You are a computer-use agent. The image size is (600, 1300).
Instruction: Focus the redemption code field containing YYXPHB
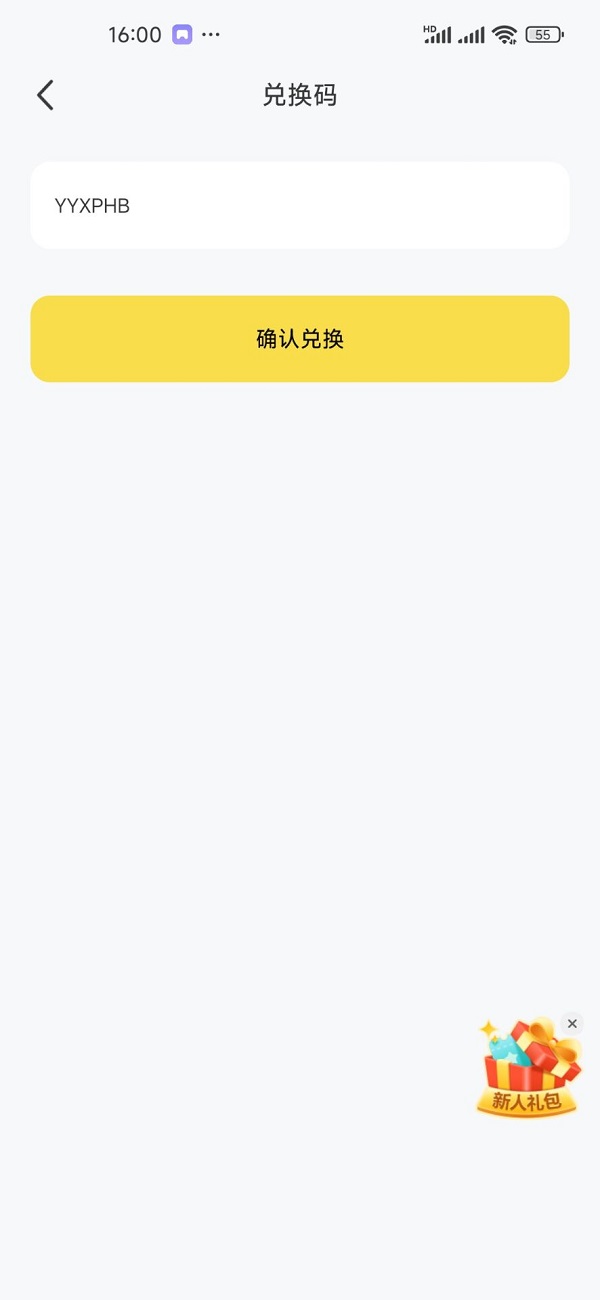(x=300, y=206)
